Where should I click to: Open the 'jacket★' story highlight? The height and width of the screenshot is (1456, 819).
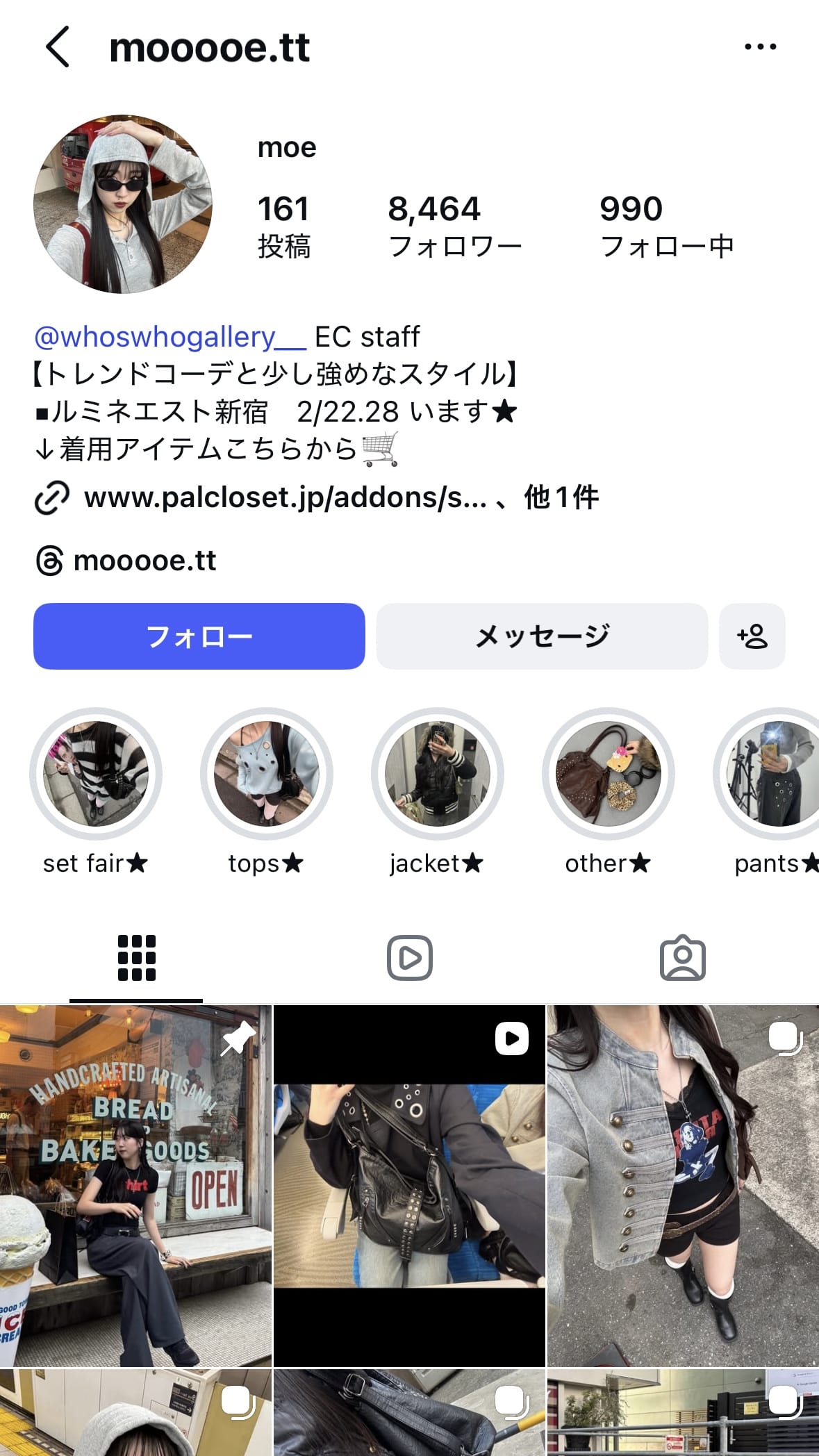437,774
